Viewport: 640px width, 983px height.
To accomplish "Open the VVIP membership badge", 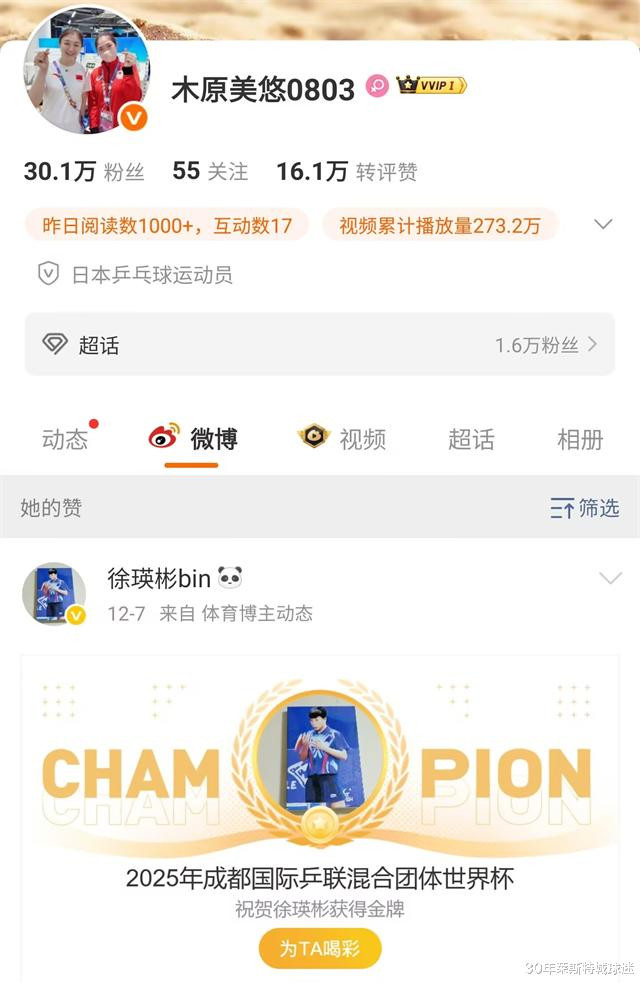I will pos(432,87).
